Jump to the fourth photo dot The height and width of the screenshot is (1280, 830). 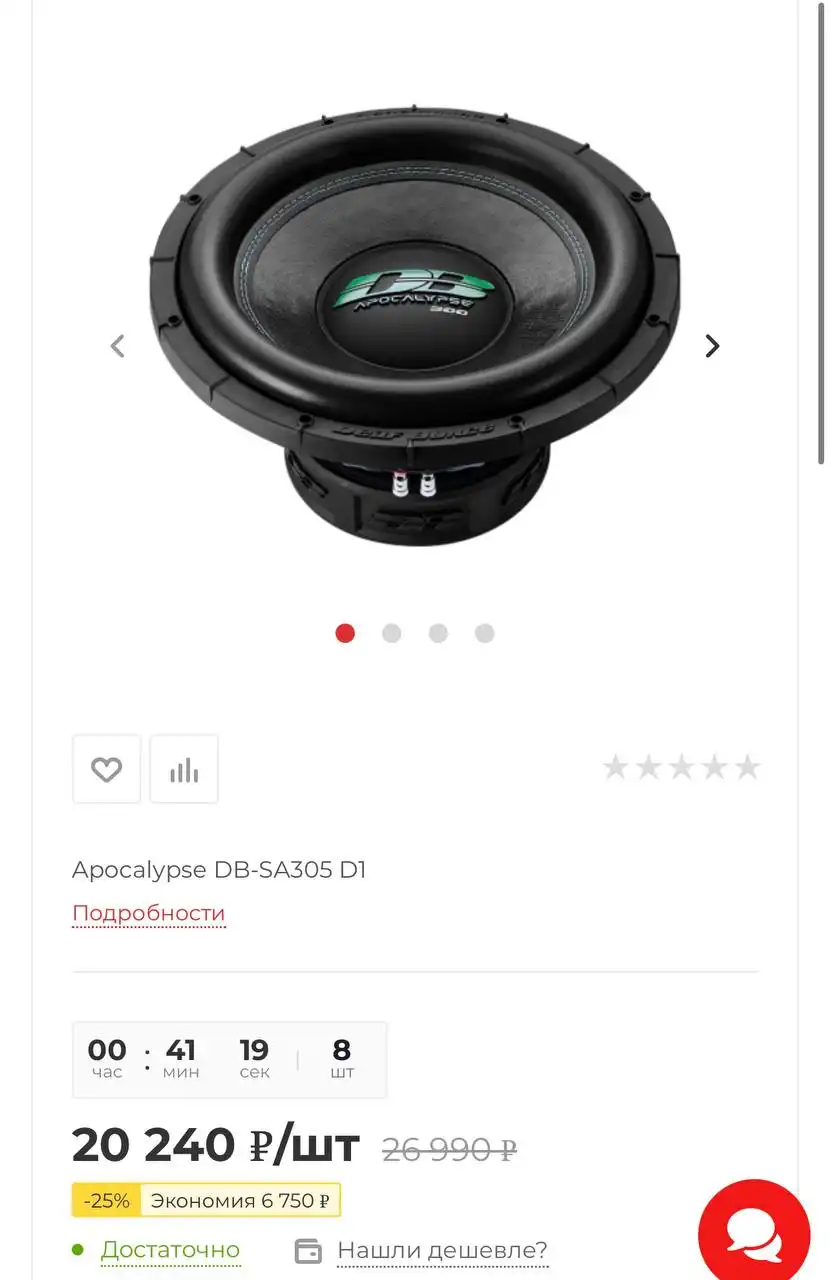coord(485,633)
